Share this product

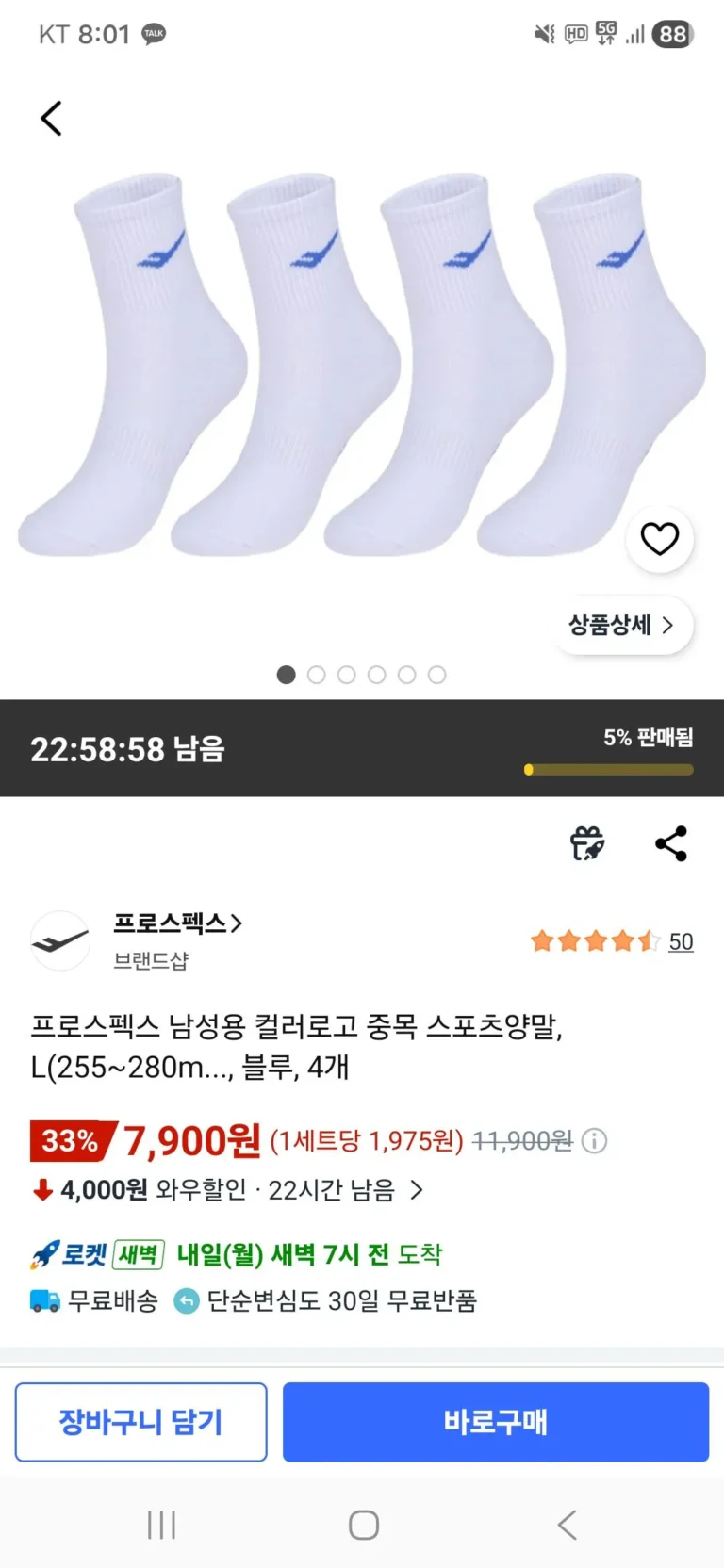[670, 843]
